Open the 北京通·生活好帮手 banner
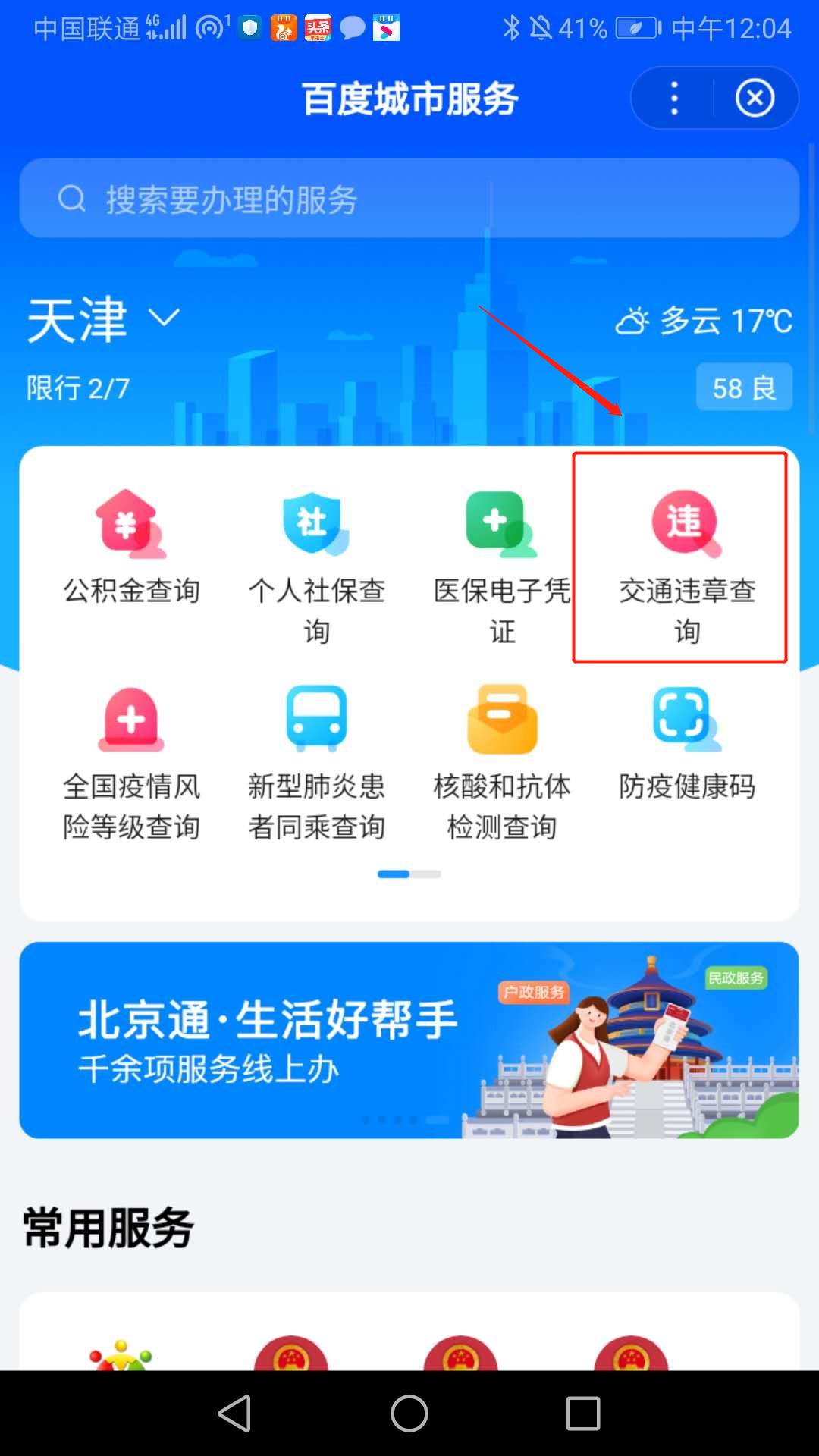Image resolution: width=819 pixels, height=1456 pixels. (x=409, y=1040)
